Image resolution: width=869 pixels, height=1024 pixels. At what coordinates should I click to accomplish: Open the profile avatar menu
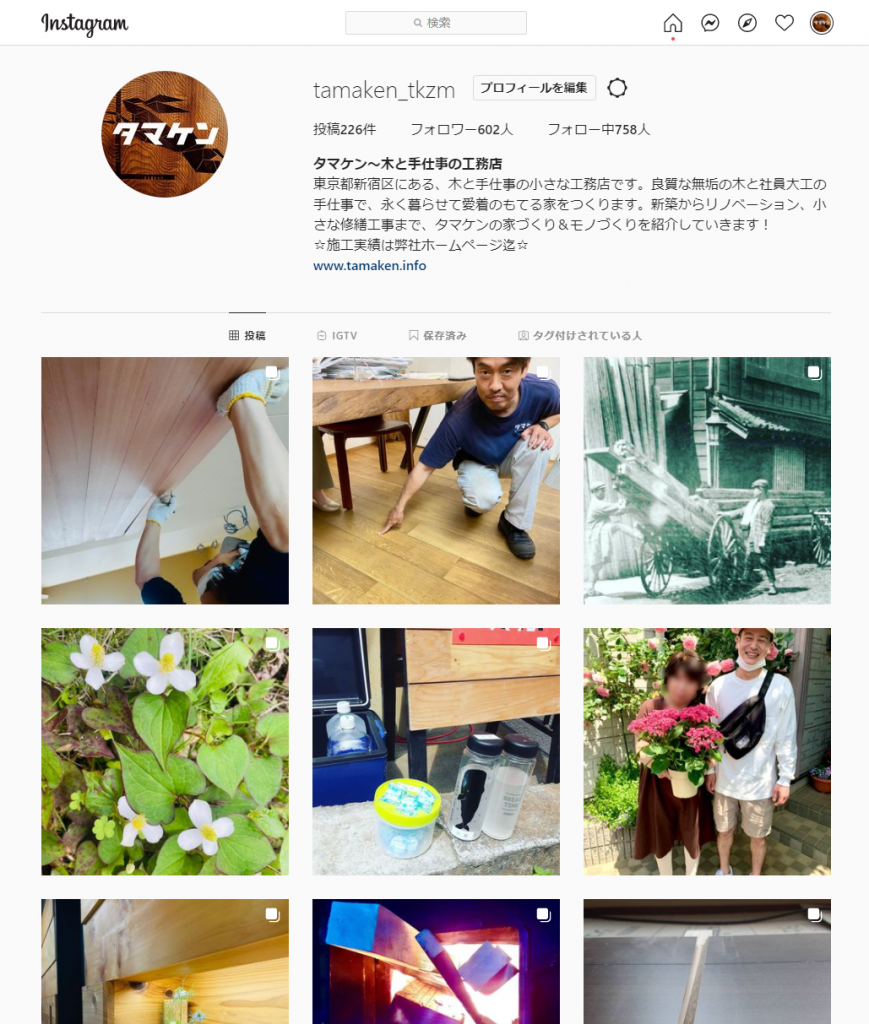tap(821, 23)
